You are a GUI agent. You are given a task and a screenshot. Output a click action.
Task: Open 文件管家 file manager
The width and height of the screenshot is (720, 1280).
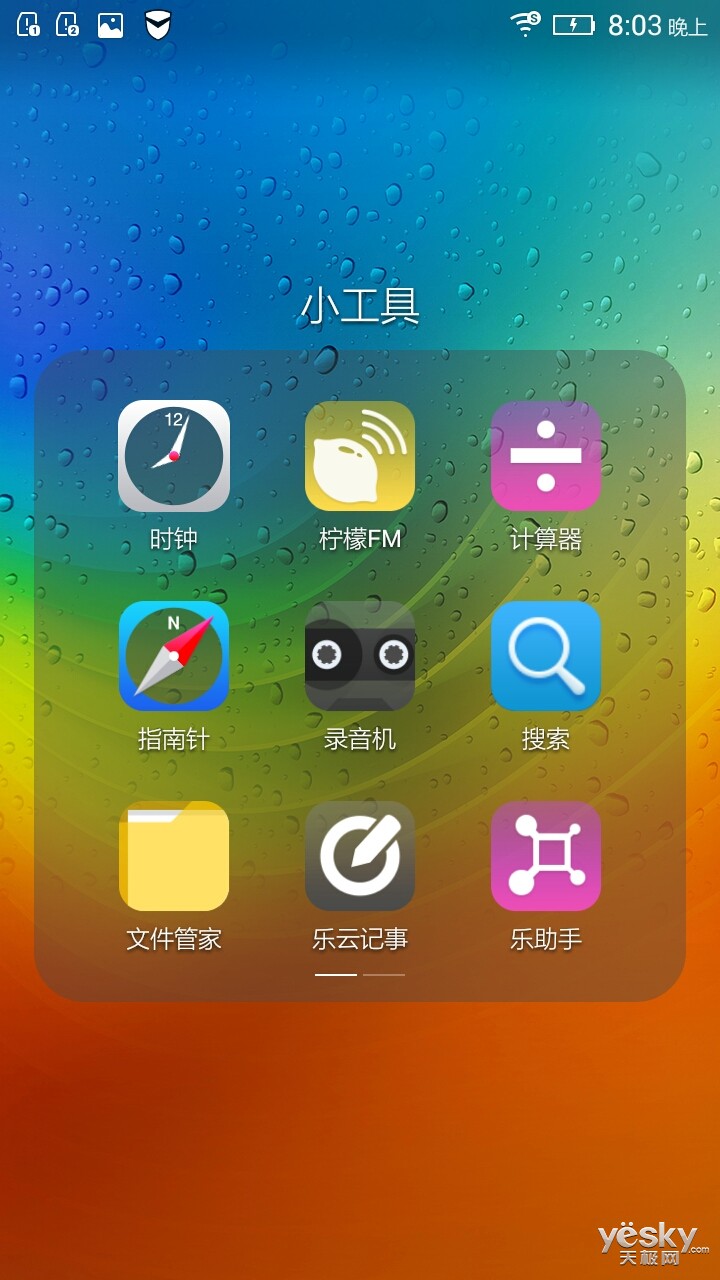click(x=174, y=856)
